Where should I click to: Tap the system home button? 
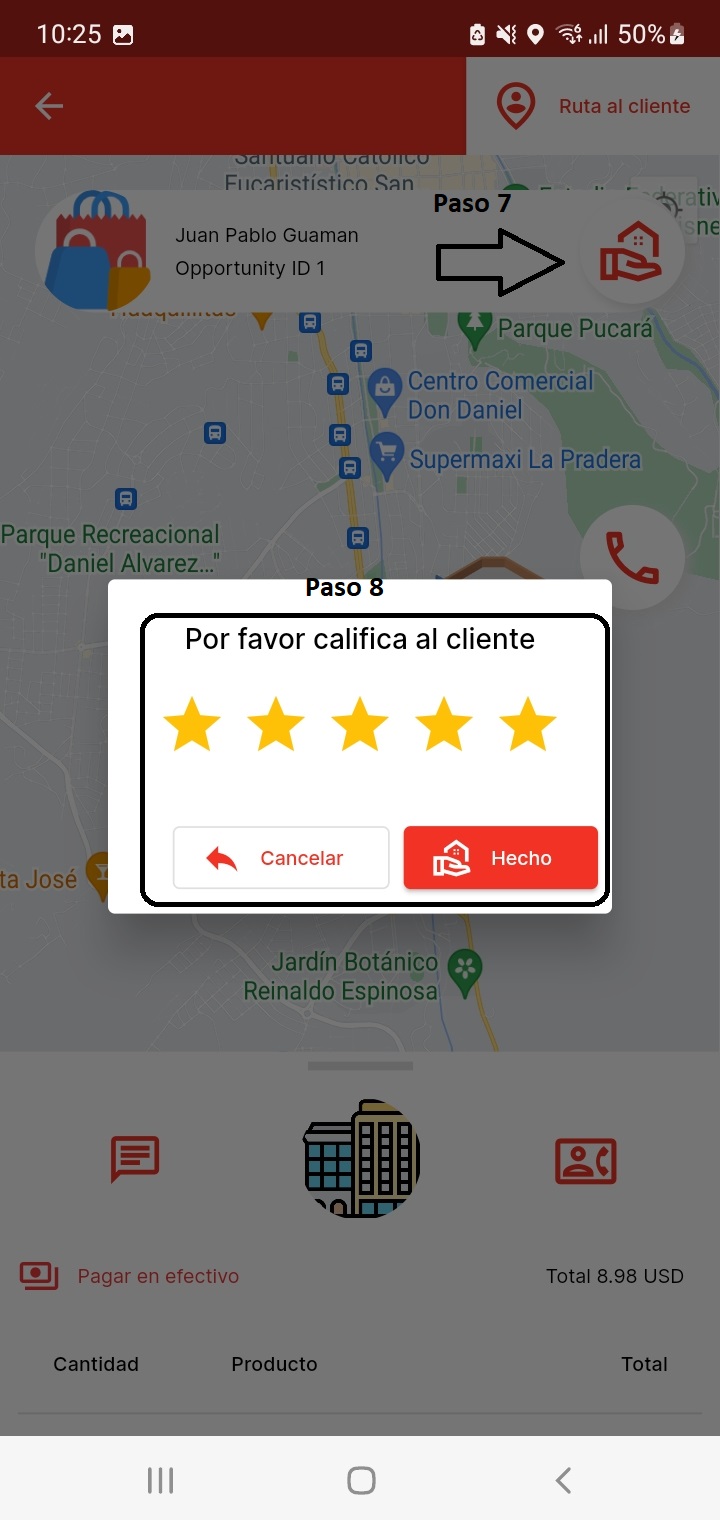click(361, 1480)
